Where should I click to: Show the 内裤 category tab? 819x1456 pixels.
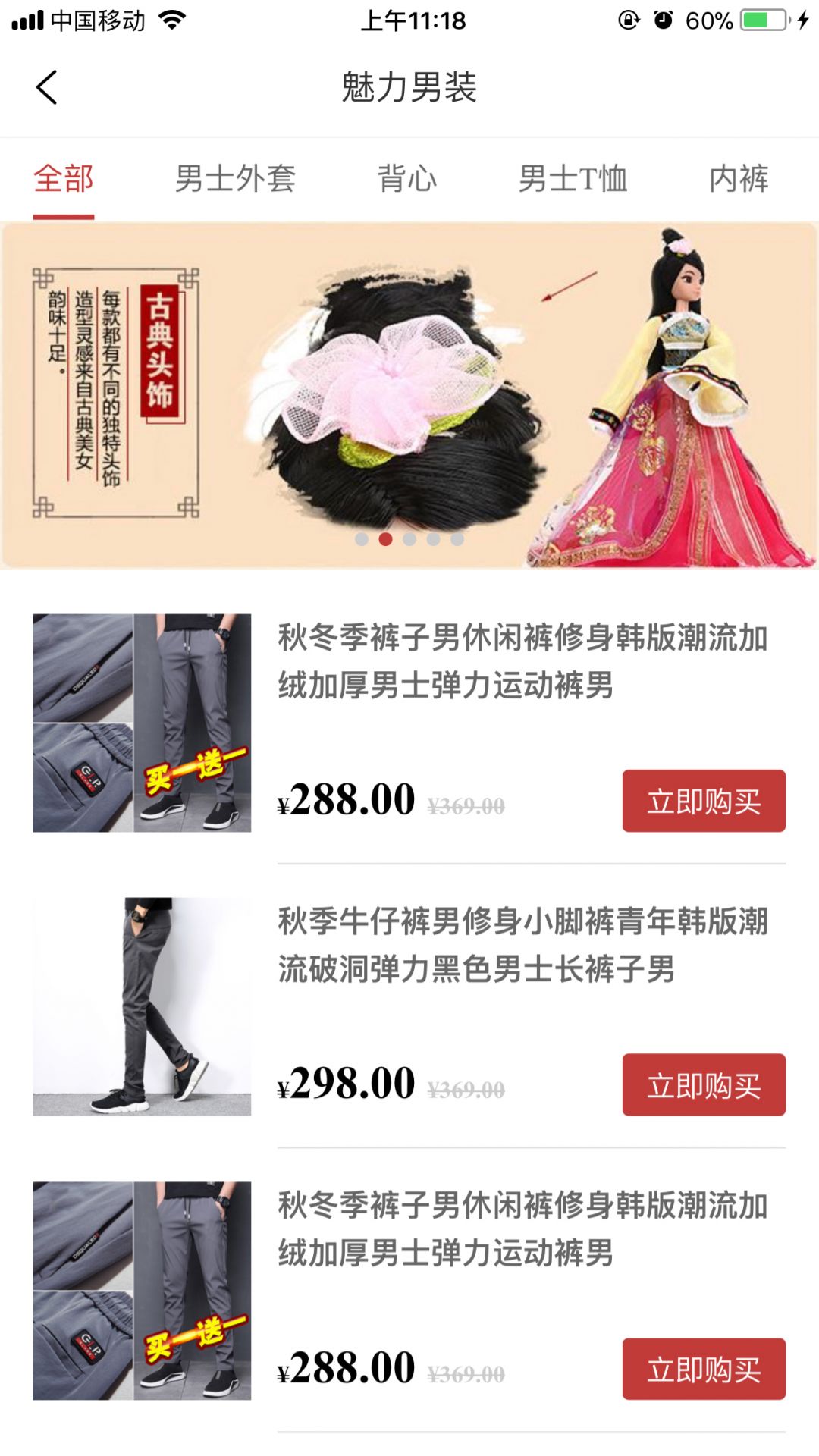(x=739, y=179)
